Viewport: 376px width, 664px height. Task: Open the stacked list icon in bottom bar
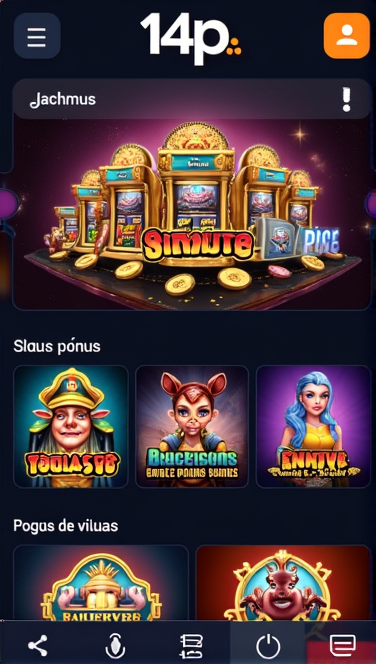(191, 646)
